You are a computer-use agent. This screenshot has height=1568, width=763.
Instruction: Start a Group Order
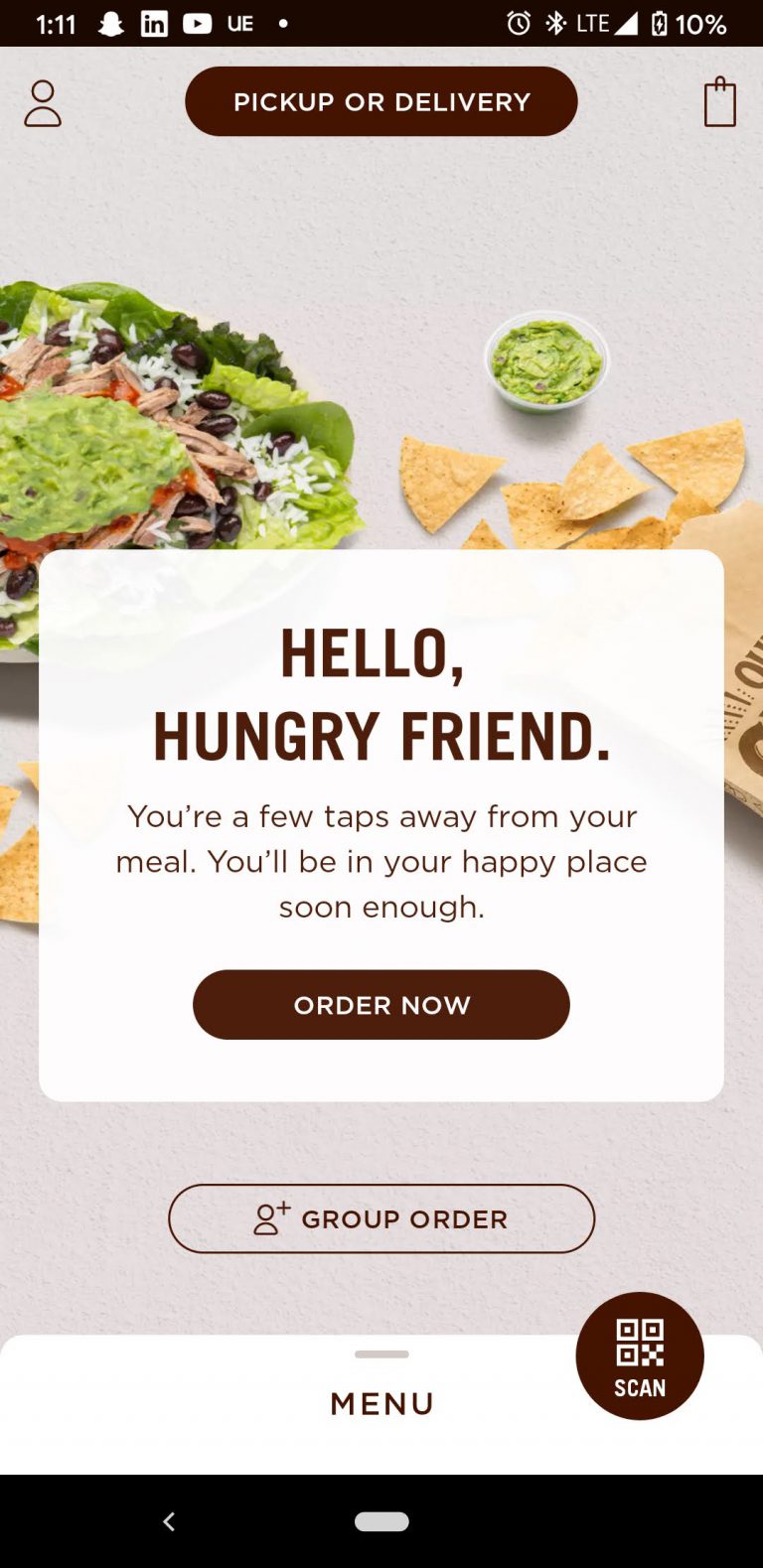click(x=381, y=1218)
